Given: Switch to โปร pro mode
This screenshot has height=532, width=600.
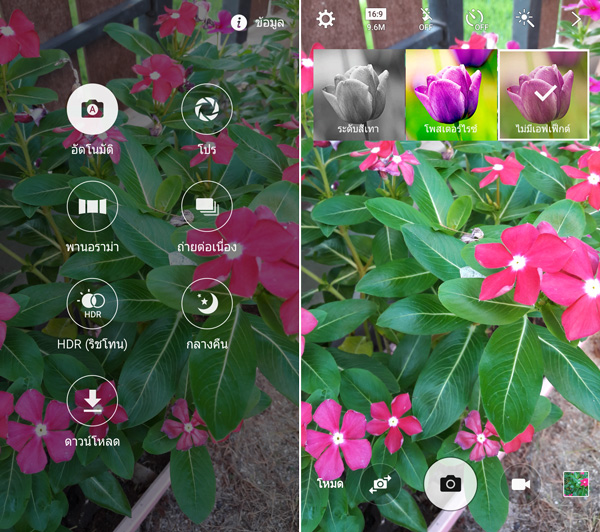Looking at the screenshot, I should click(x=207, y=110).
